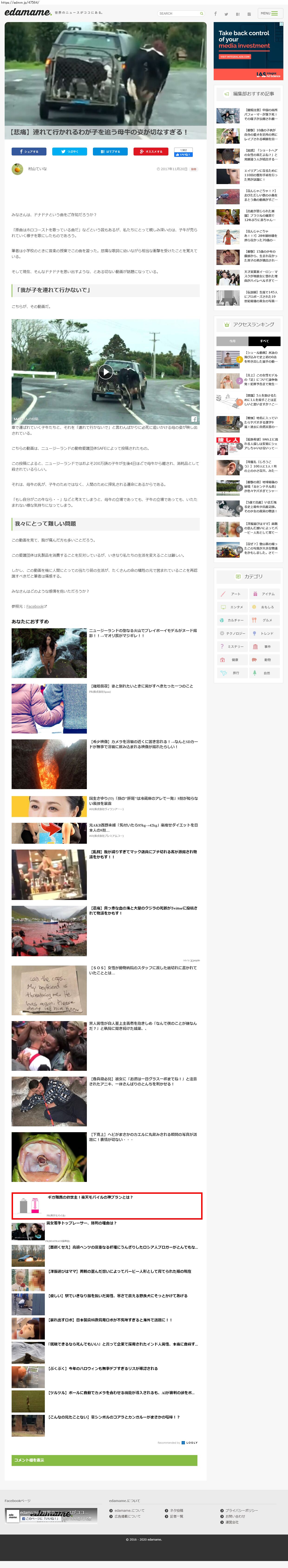Viewport: 288px width, 1568px height.
Task: Tap the Facebook icon in header
Action: (x=215, y=14)
